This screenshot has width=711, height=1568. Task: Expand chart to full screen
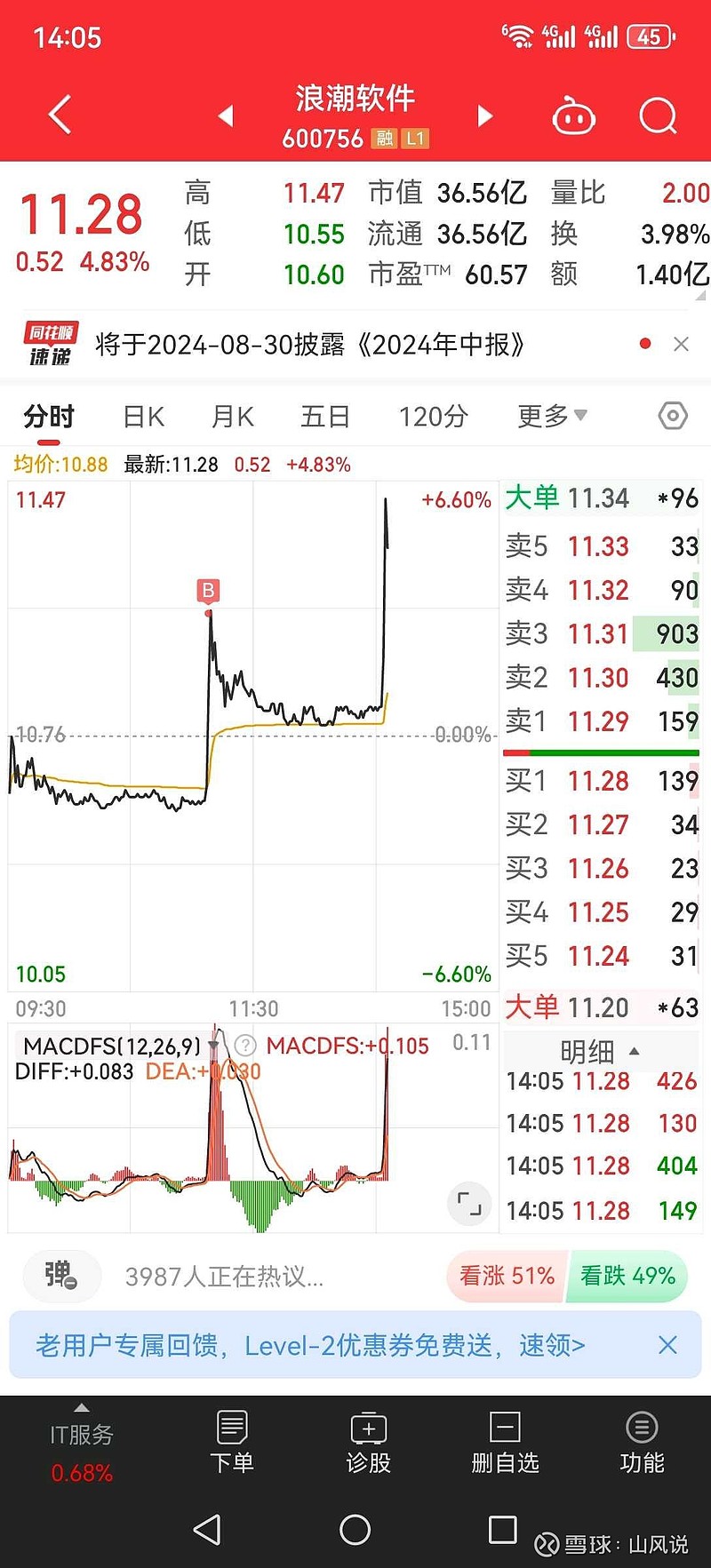pyautogui.click(x=469, y=1204)
